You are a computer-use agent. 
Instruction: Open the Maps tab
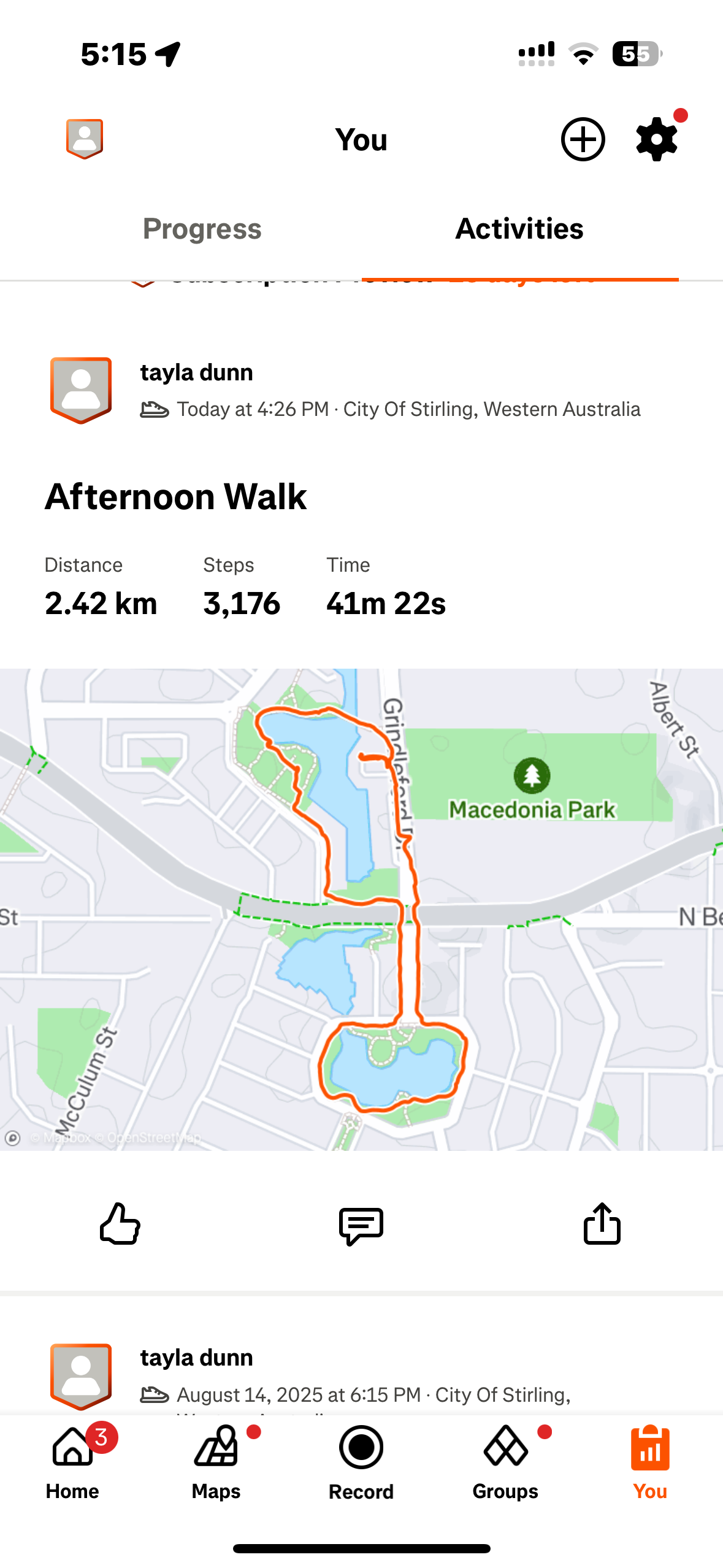[216, 1462]
